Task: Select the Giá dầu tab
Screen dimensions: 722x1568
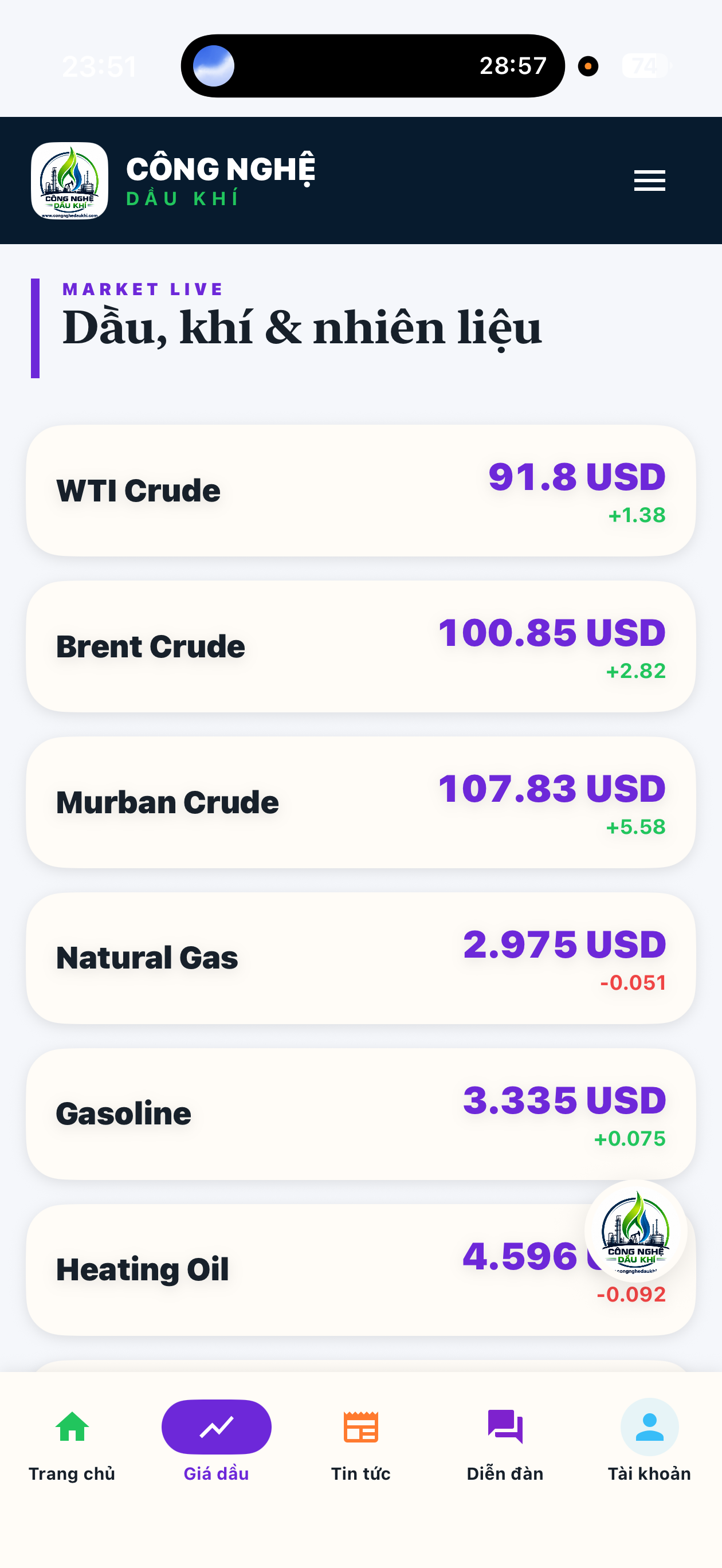Action: pyautogui.click(x=216, y=1444)
